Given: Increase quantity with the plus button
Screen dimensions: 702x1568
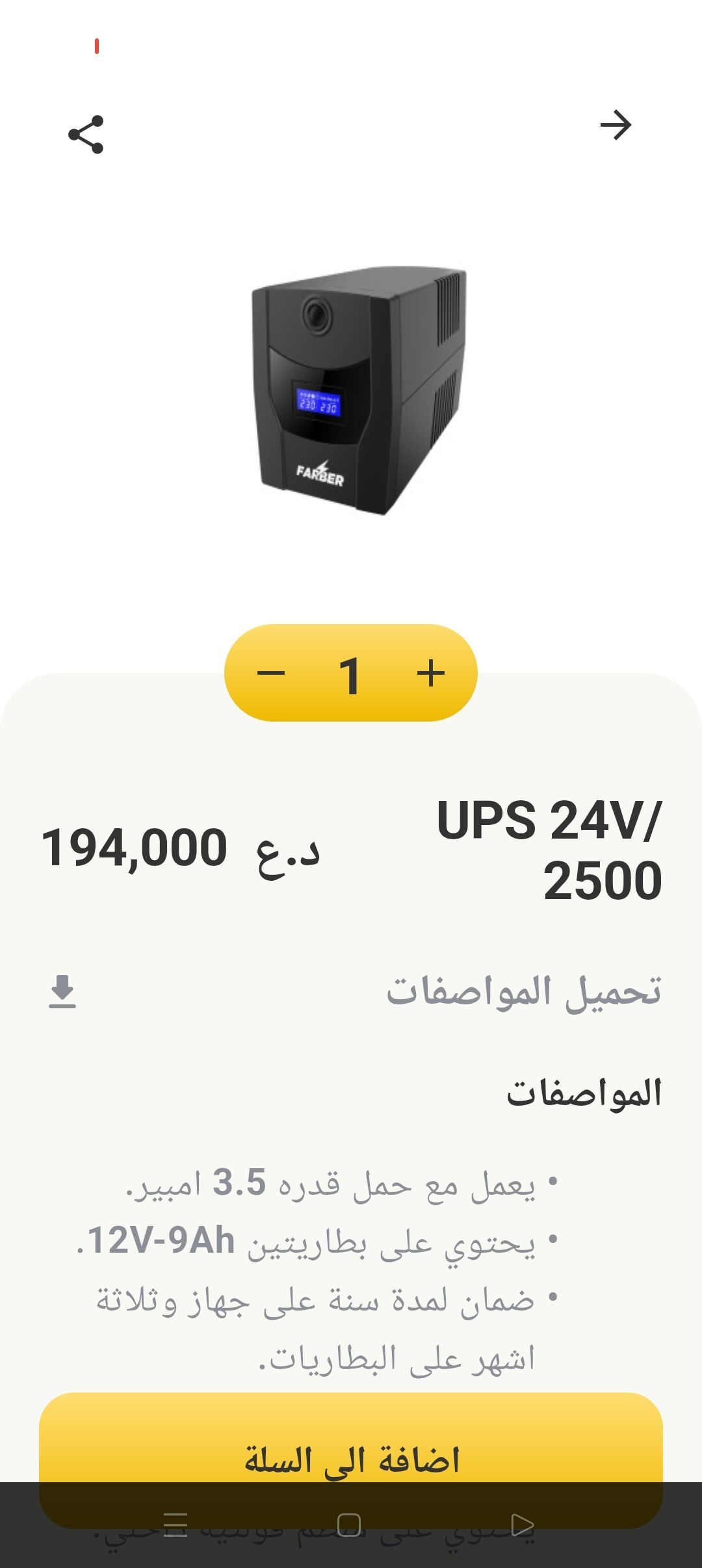Looking at the screenshot, I should (431, 673).
